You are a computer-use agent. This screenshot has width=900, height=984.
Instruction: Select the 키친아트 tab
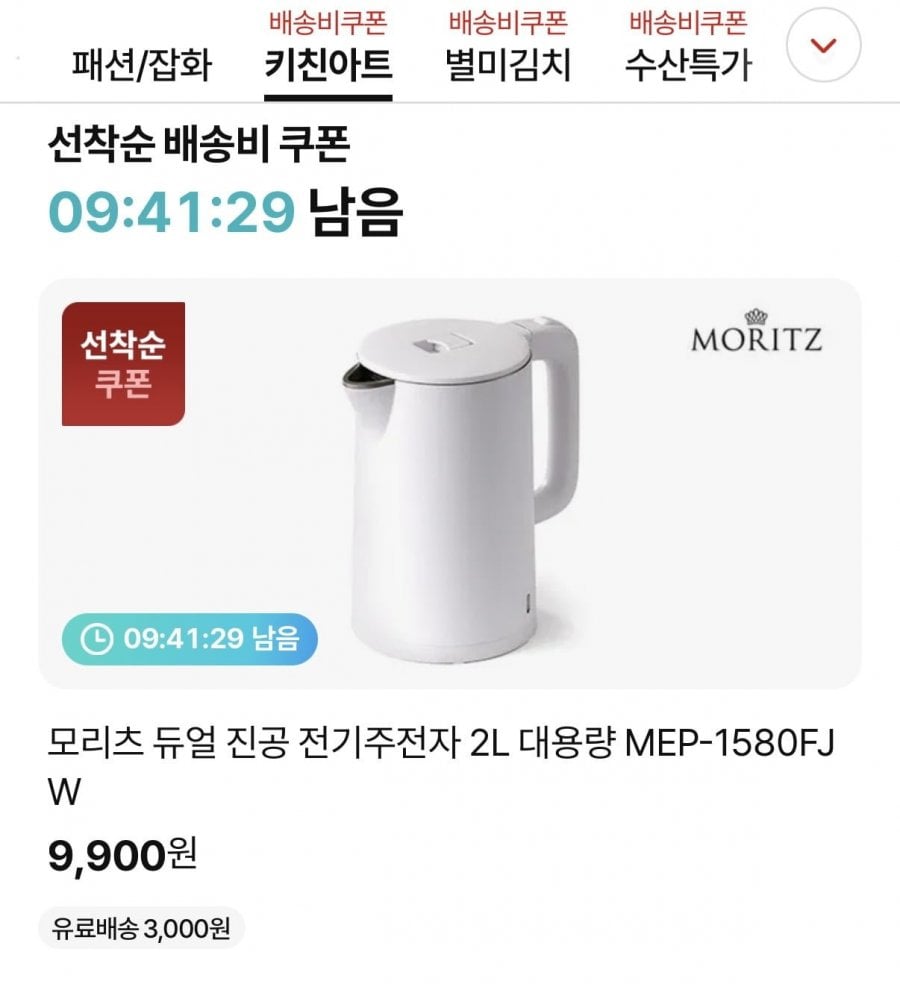(x=328, y=65)
